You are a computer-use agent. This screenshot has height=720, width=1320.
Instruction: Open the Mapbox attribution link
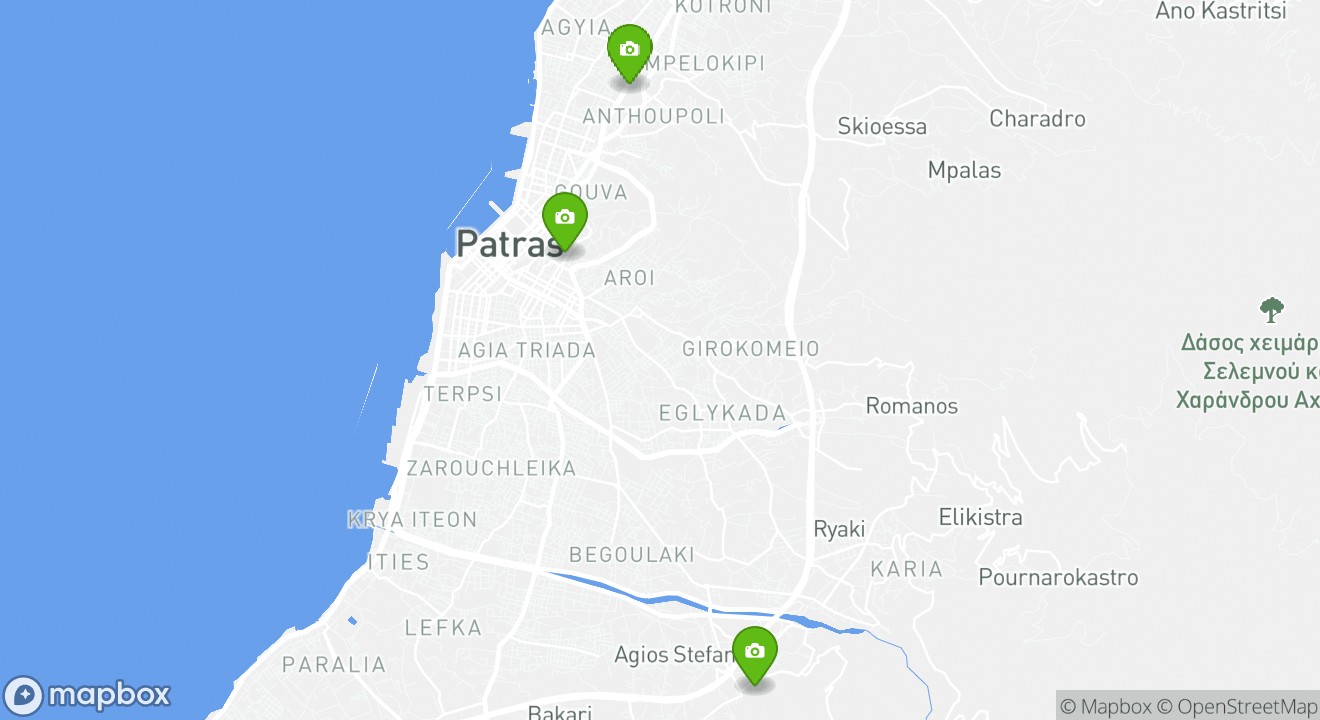[x=1105, y=706]
